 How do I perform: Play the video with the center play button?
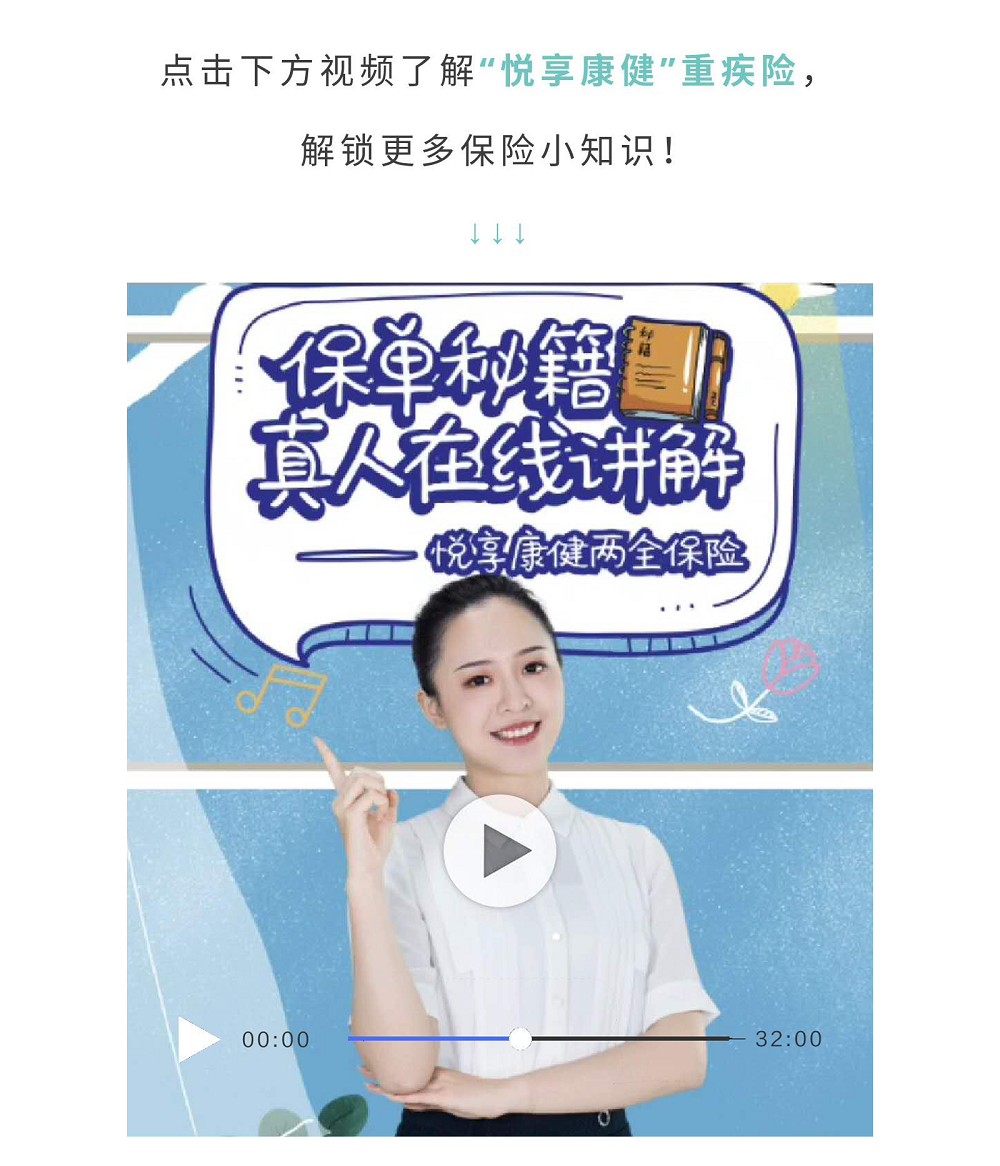(x=500, y=851)
